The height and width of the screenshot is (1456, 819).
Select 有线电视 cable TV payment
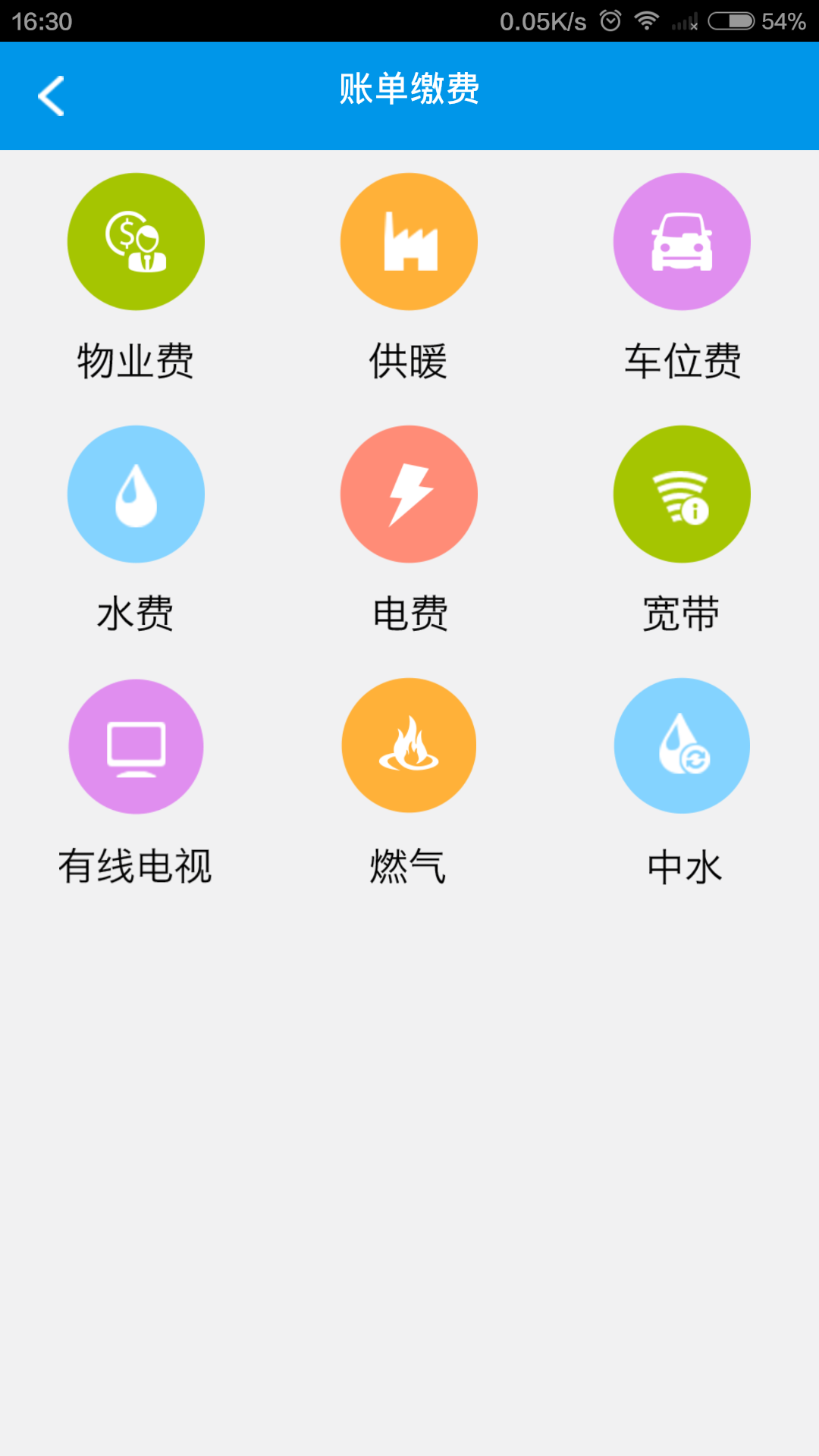point(136,747)
